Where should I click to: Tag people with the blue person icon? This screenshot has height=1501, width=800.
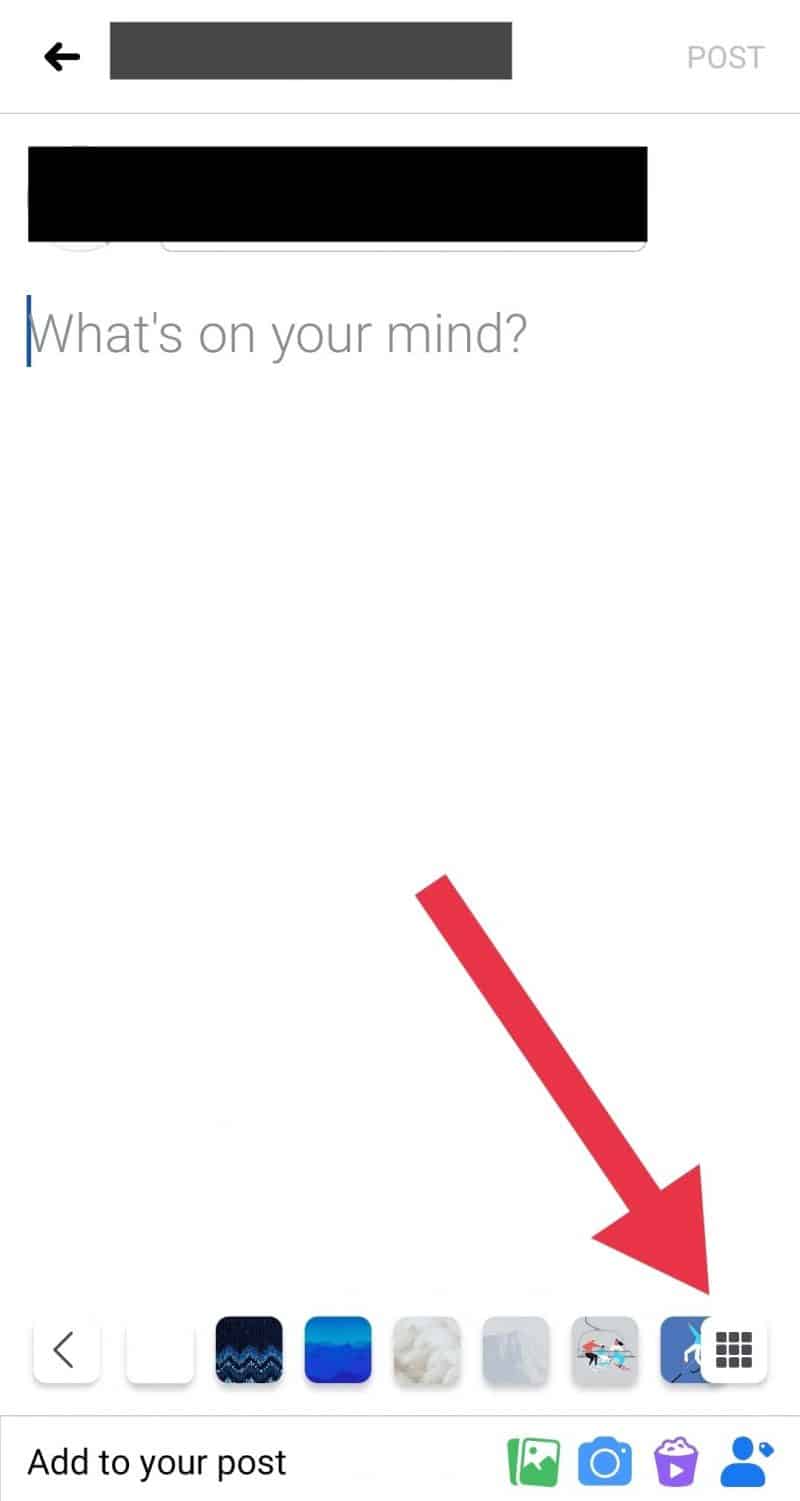[747, 1463]
